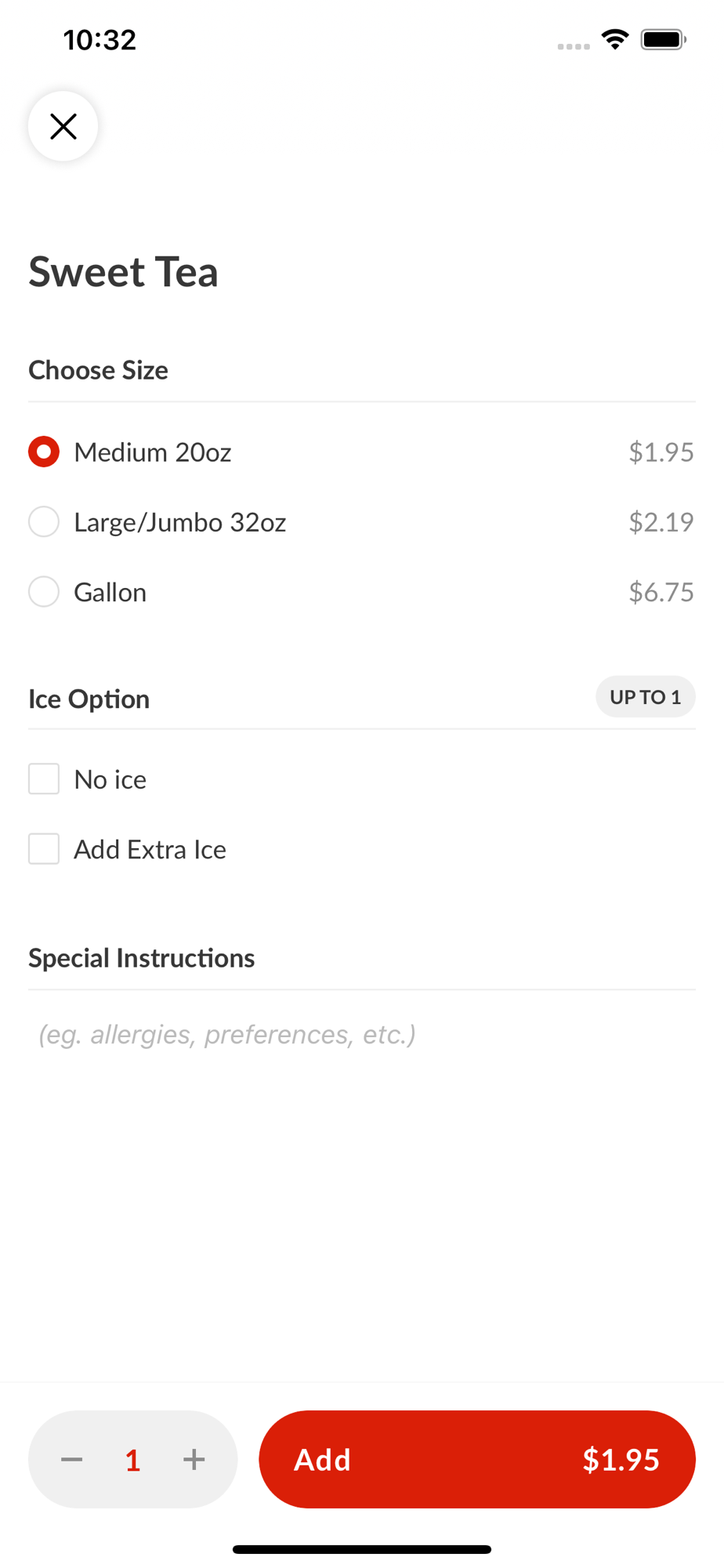Select the Medium 20oz size
The width and height of the screenshot is (724, 1568).
(361, 452)
